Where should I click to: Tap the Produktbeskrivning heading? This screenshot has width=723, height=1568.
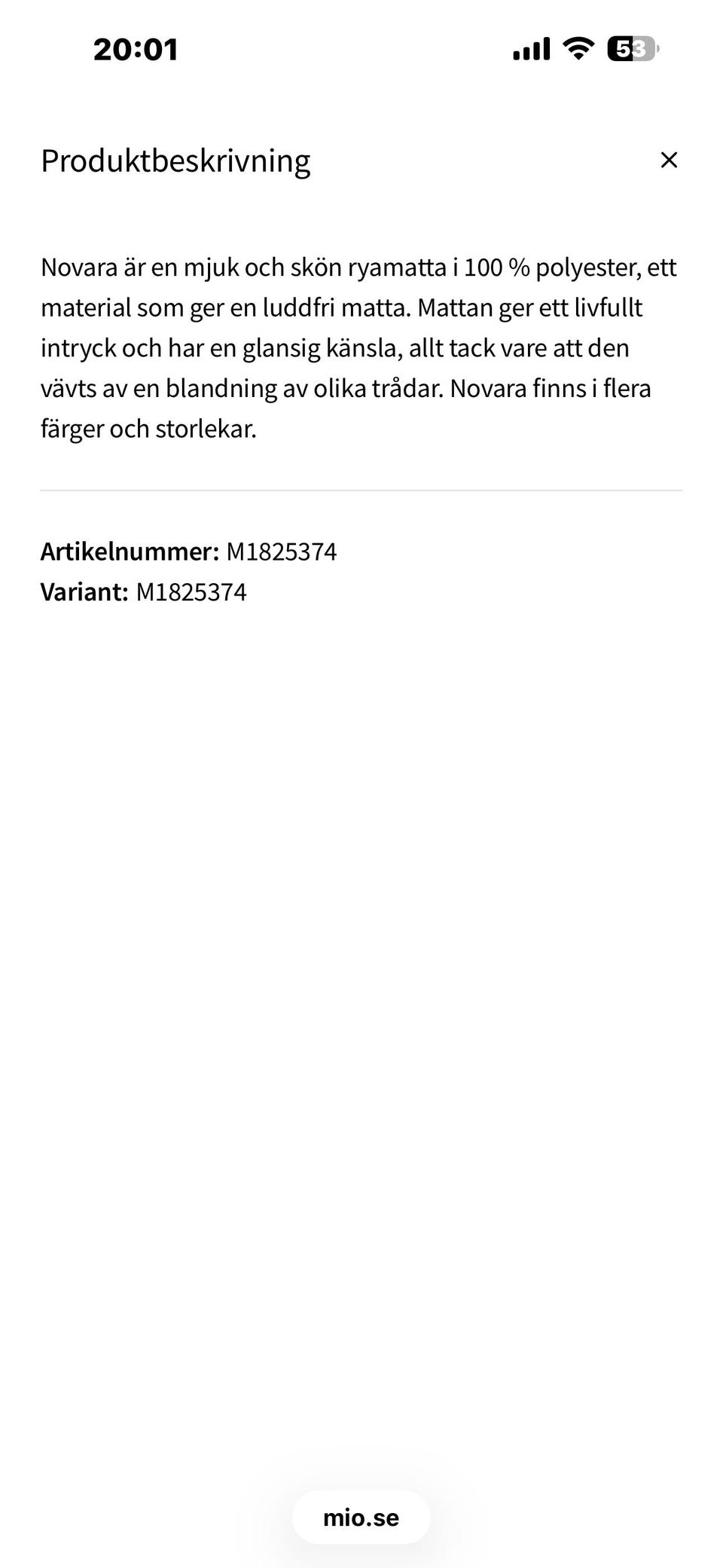pos(175,160)
